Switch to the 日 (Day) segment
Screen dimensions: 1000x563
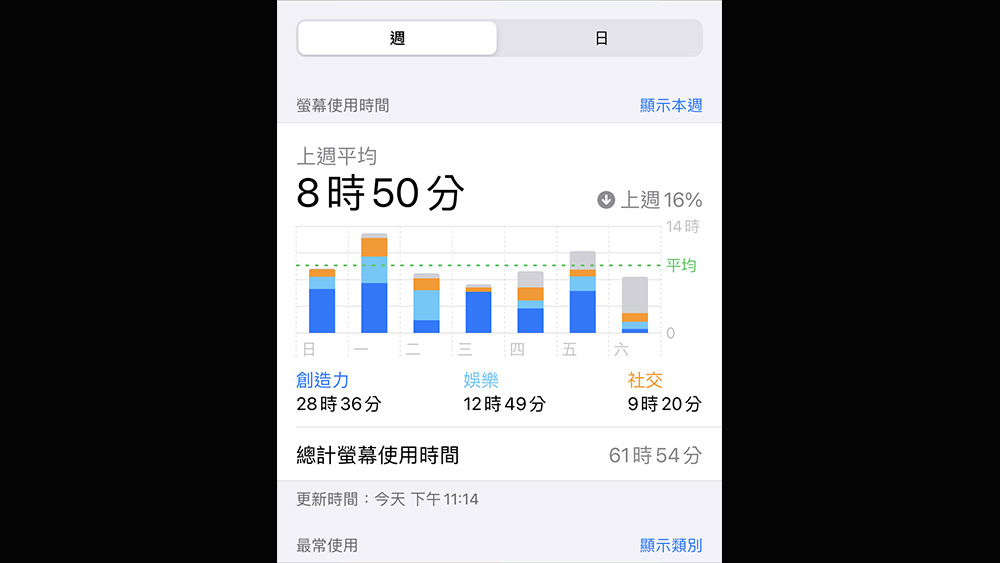pos(601,39)
